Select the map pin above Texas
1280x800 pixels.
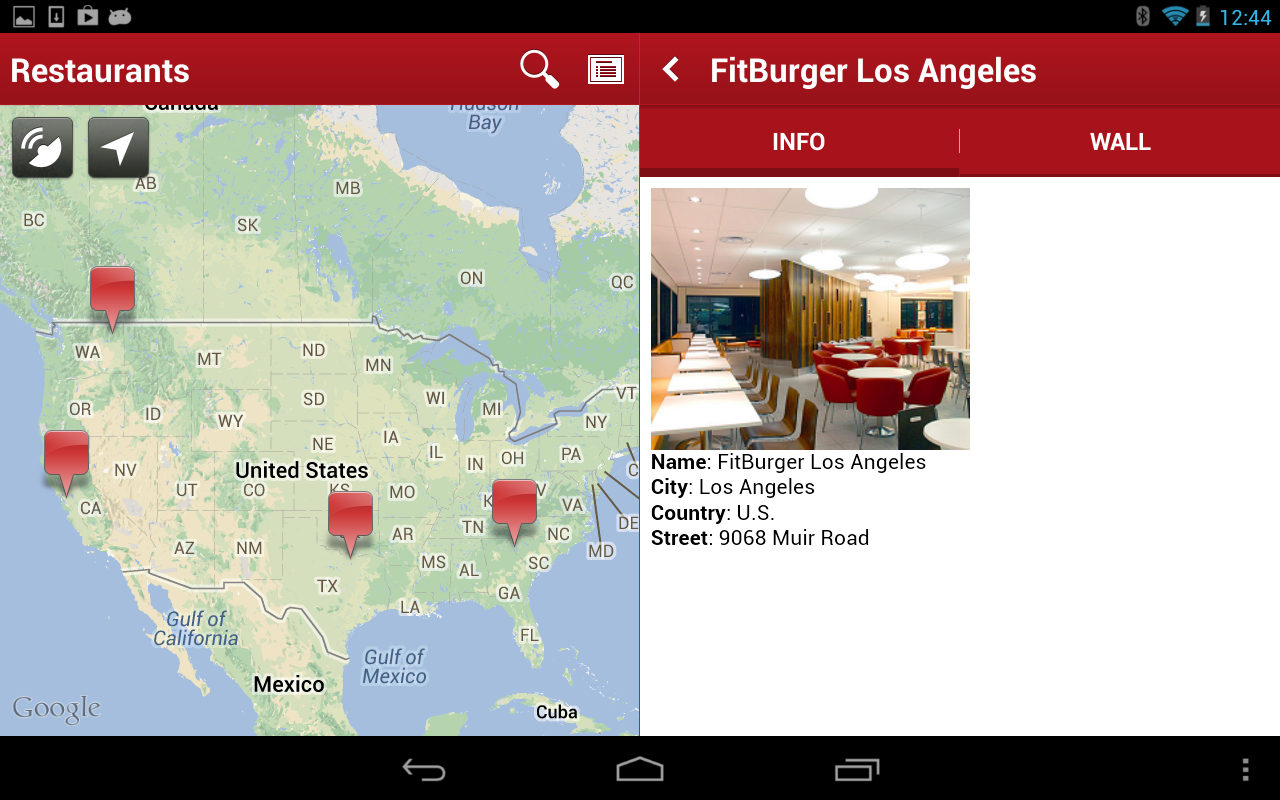click(350, 517)
